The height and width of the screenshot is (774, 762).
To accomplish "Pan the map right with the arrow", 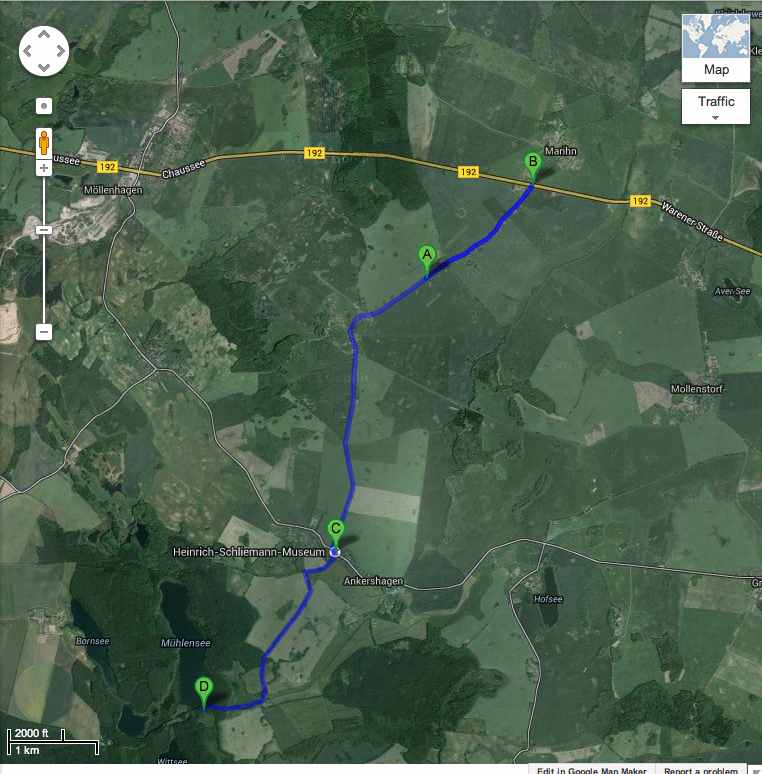I will point(61,49).
